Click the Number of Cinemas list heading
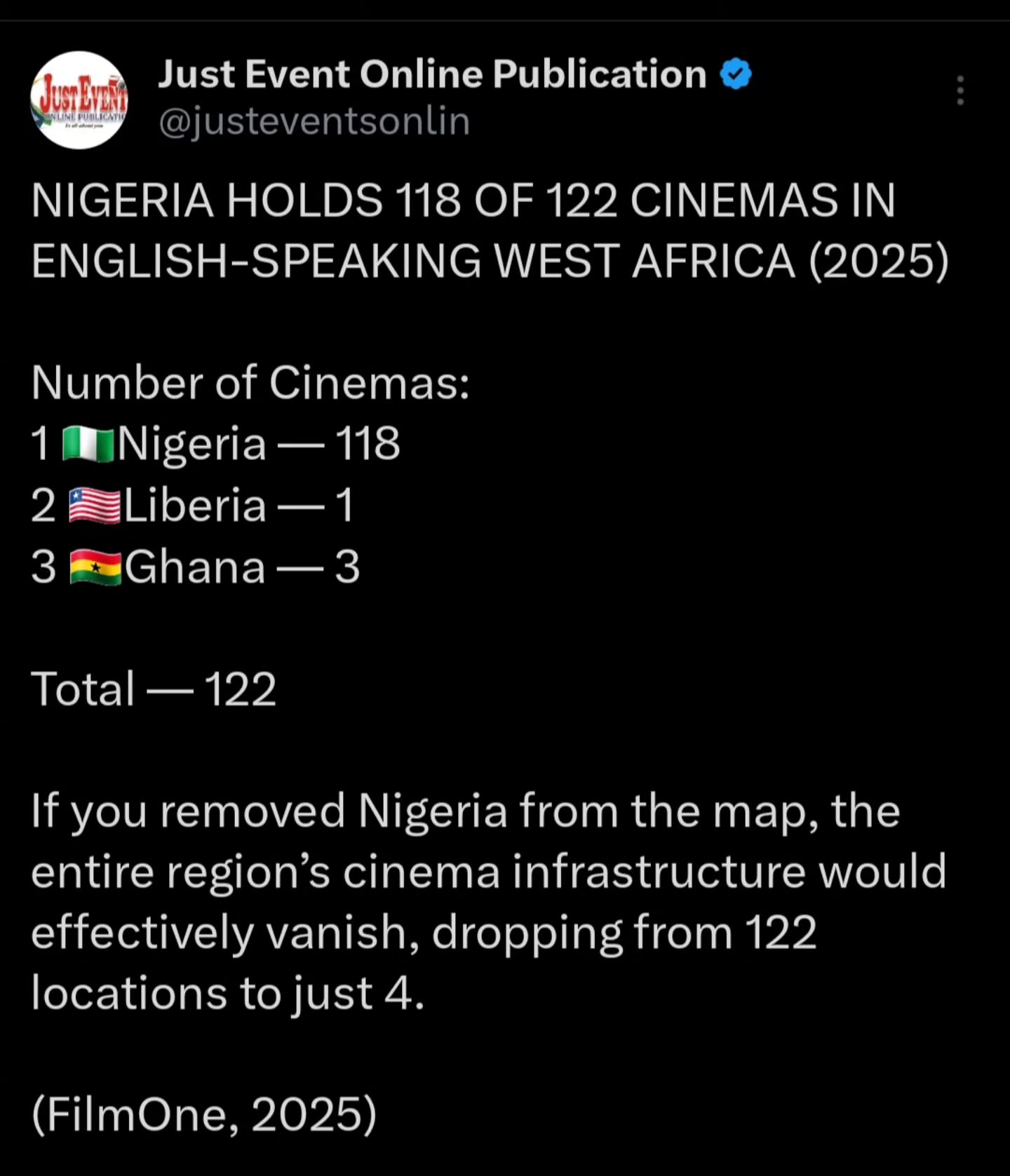Image resolution: width=1010 pixels, height=1176 pixels. tap(250, 381)
